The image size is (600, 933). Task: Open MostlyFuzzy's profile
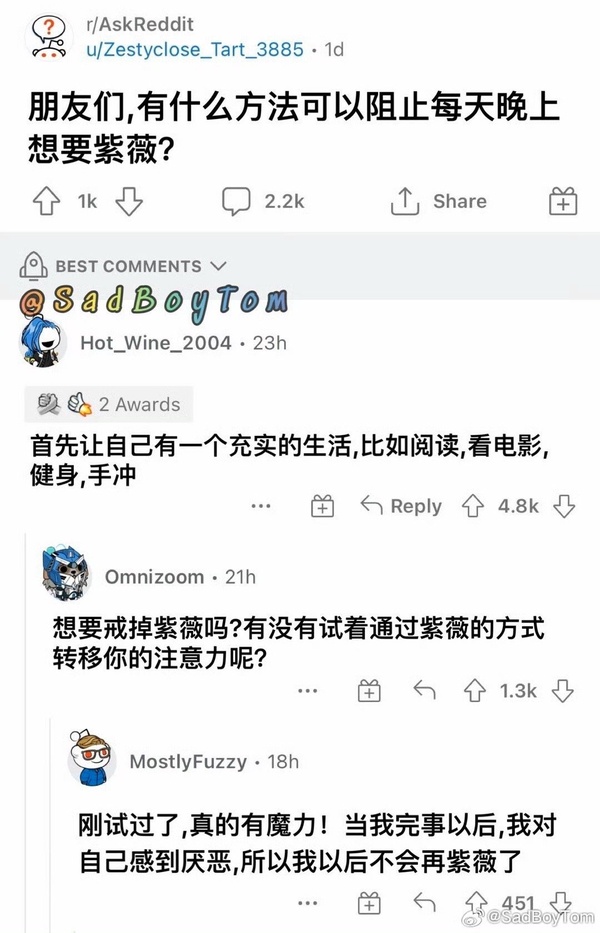187,761
